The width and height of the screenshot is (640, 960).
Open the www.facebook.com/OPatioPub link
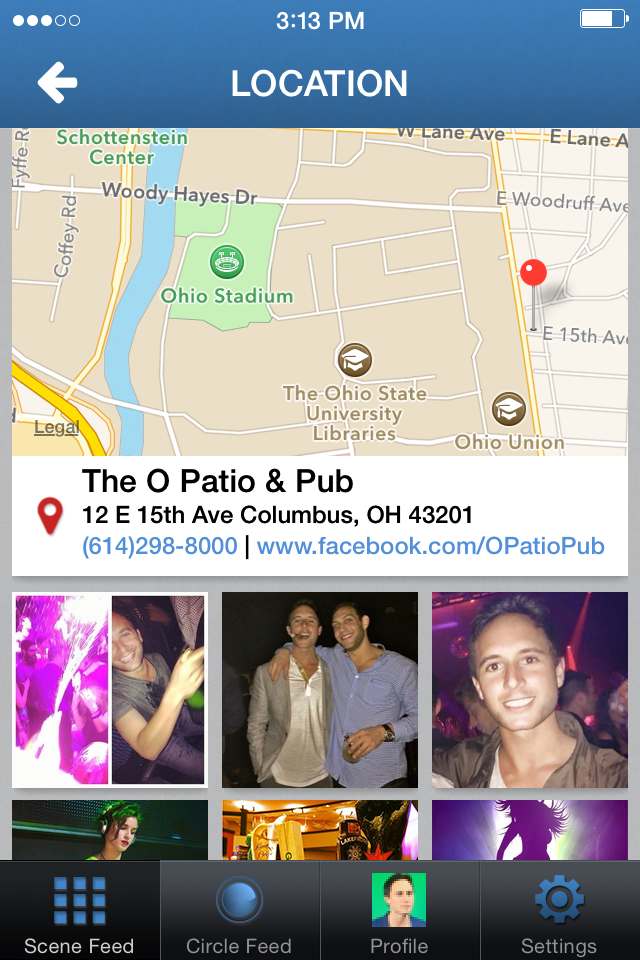pos(430,546)
